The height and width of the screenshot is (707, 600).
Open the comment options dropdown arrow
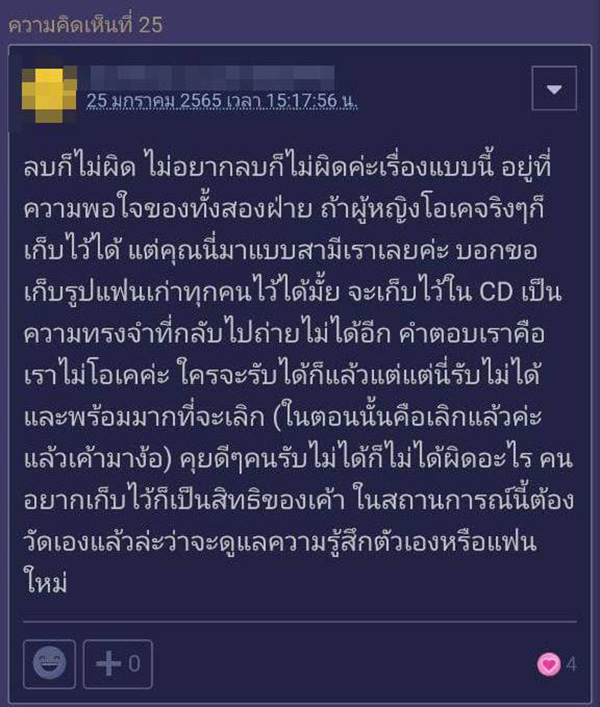[553, 89]
